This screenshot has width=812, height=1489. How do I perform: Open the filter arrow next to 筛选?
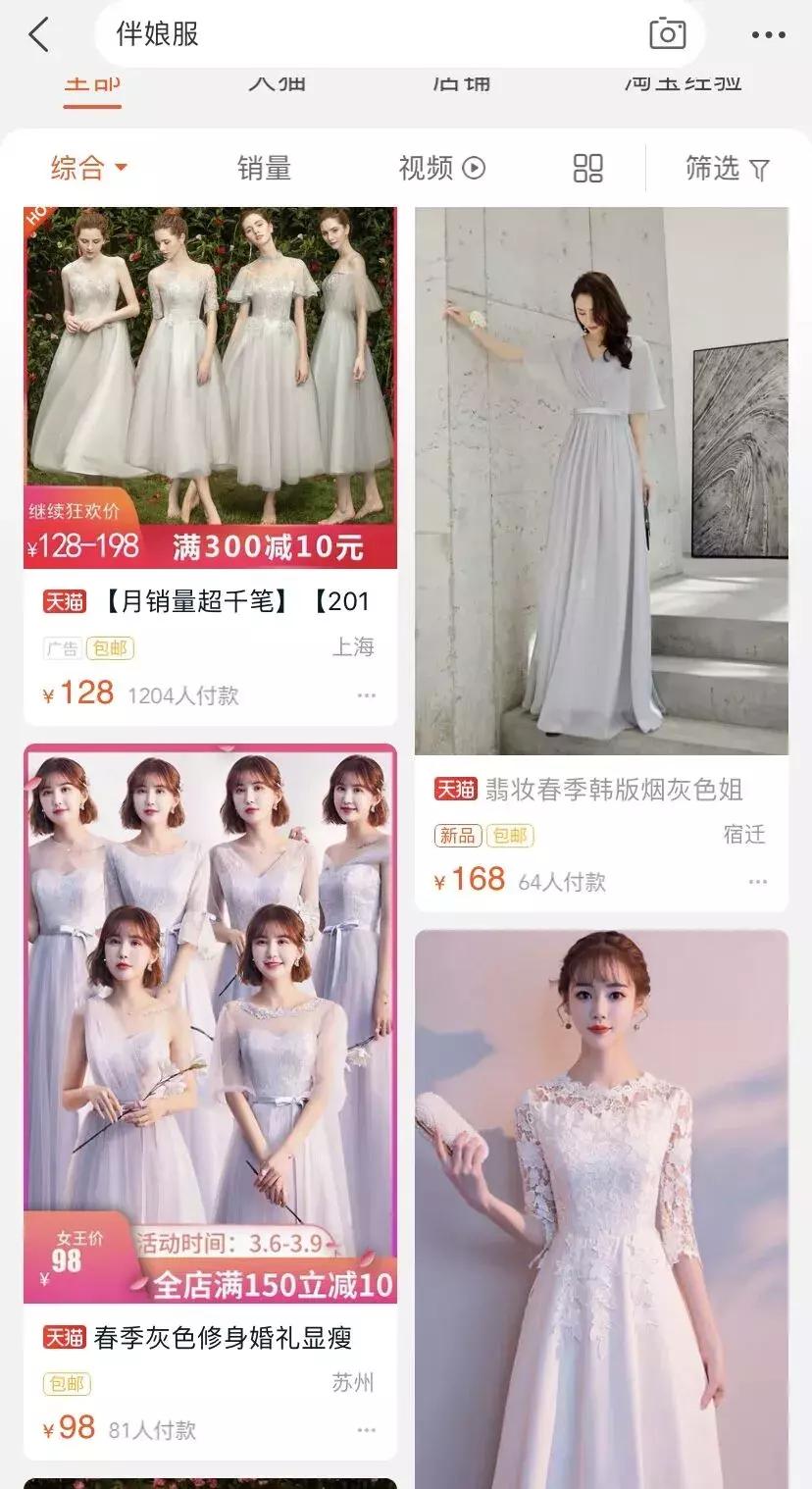pyautogui.click(x=759, y=169)
